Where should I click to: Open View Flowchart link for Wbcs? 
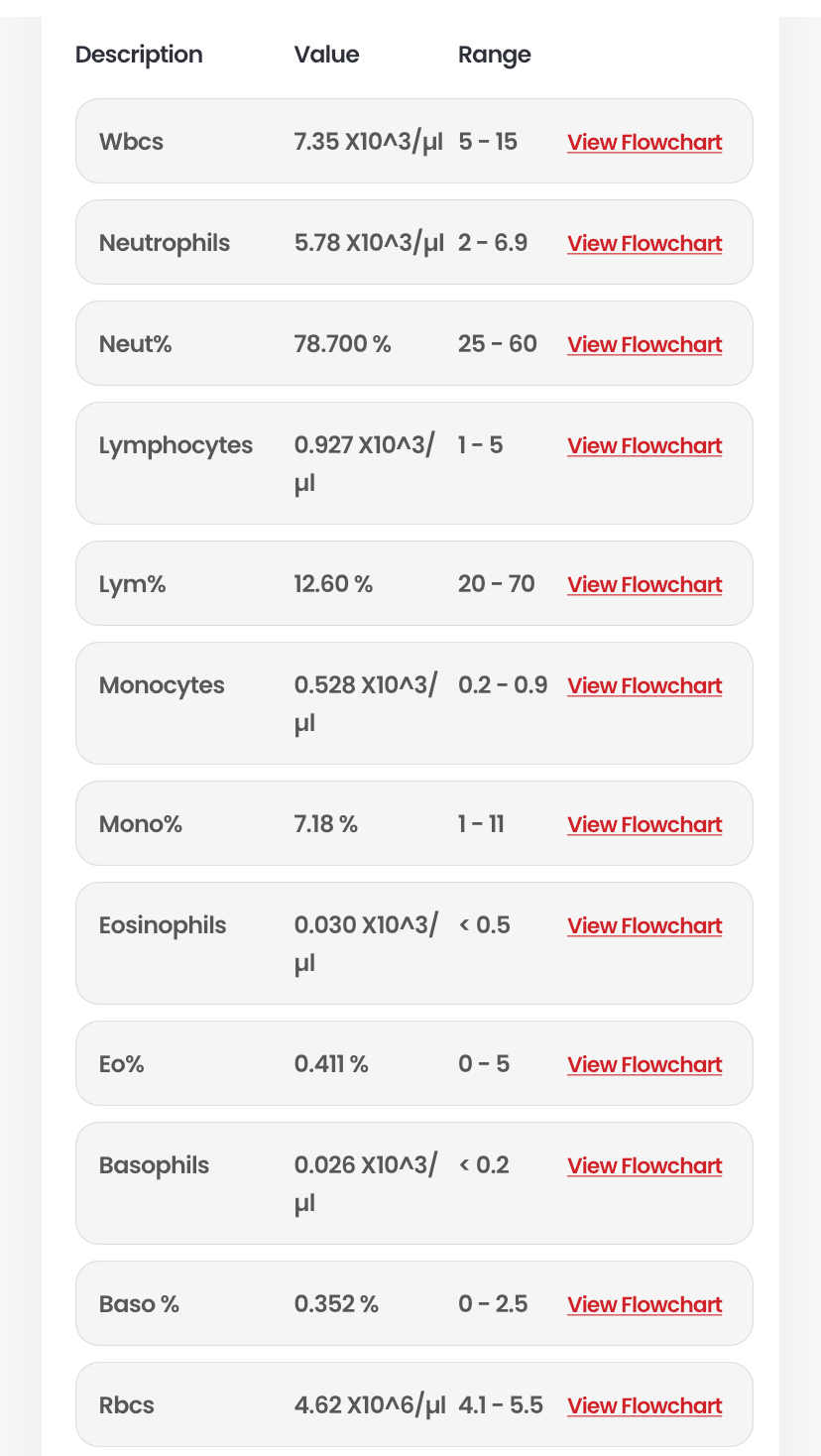(x=645, y=142)
